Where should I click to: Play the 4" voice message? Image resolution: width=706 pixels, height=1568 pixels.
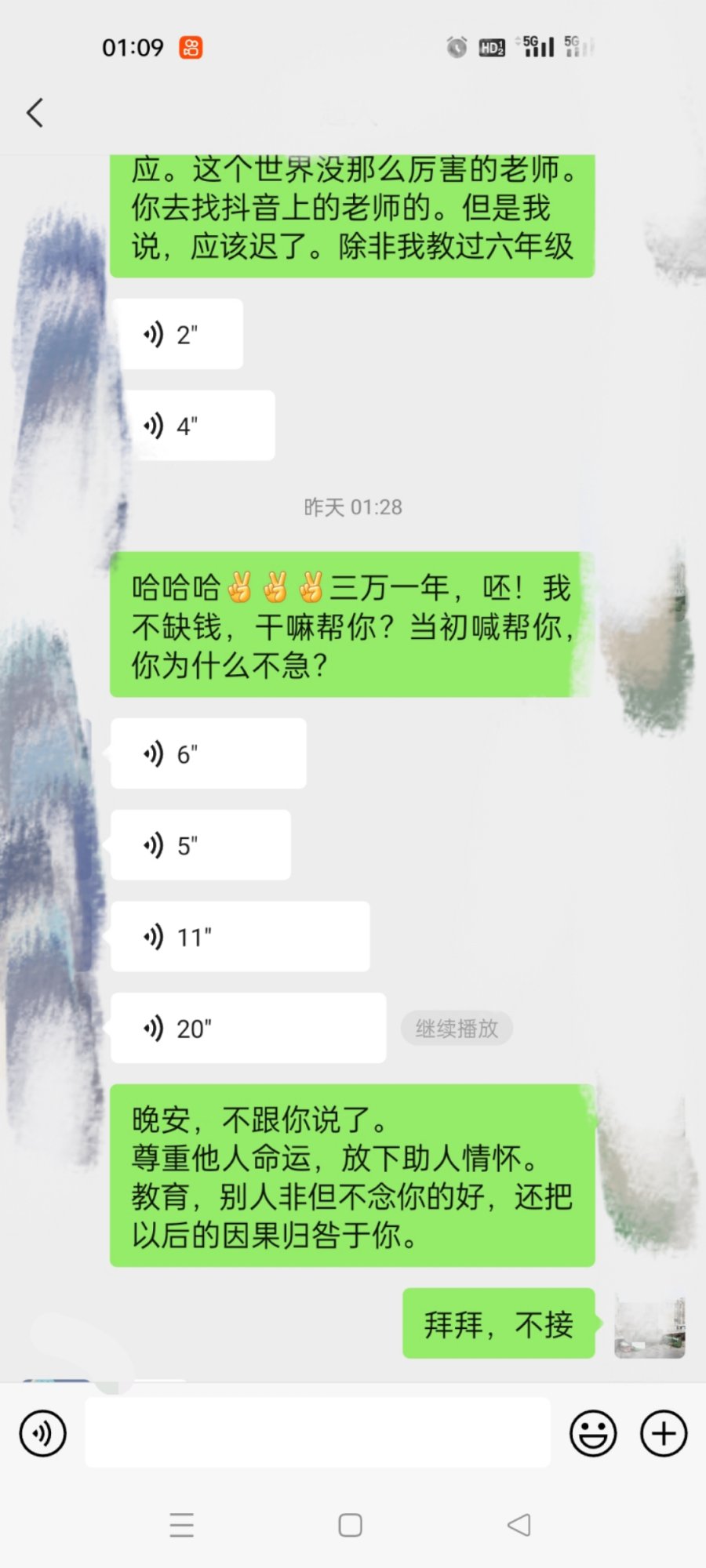[193, 426]
